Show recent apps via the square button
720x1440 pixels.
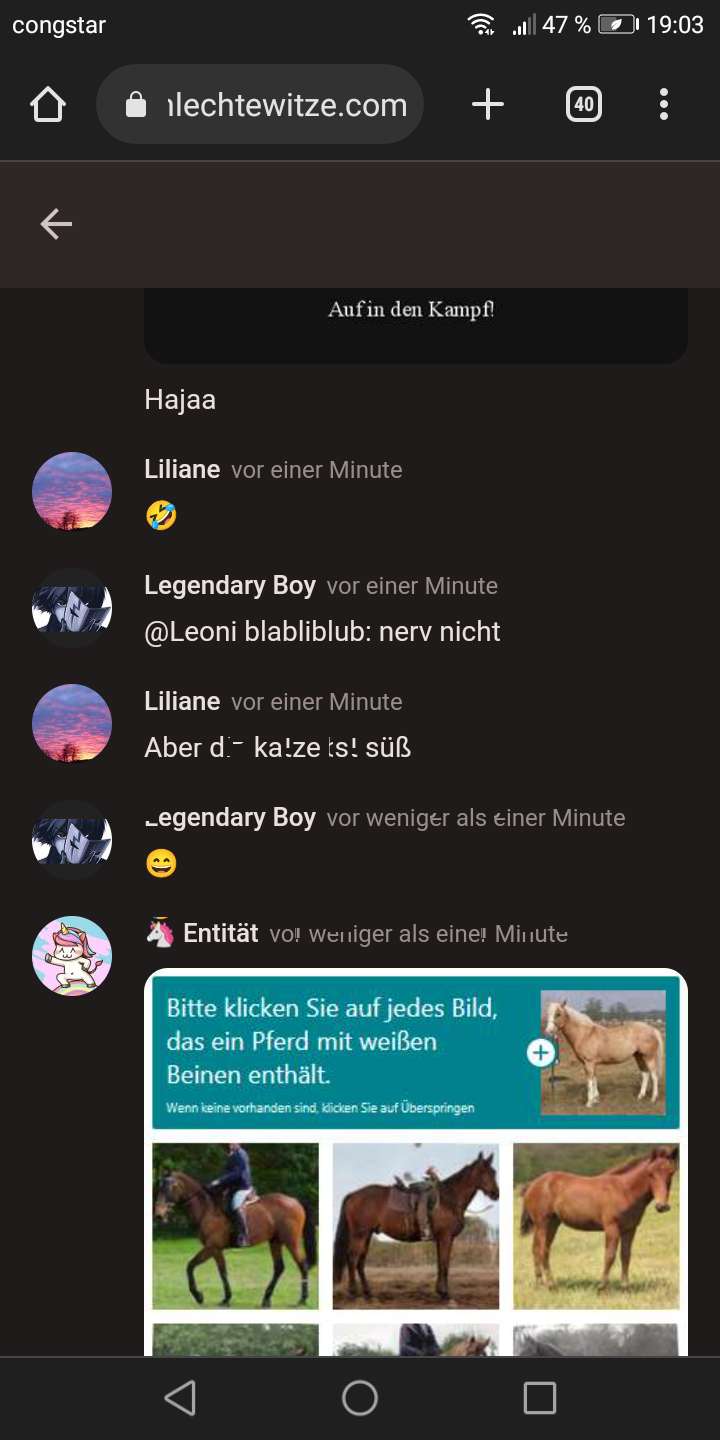pos(540,1398)
